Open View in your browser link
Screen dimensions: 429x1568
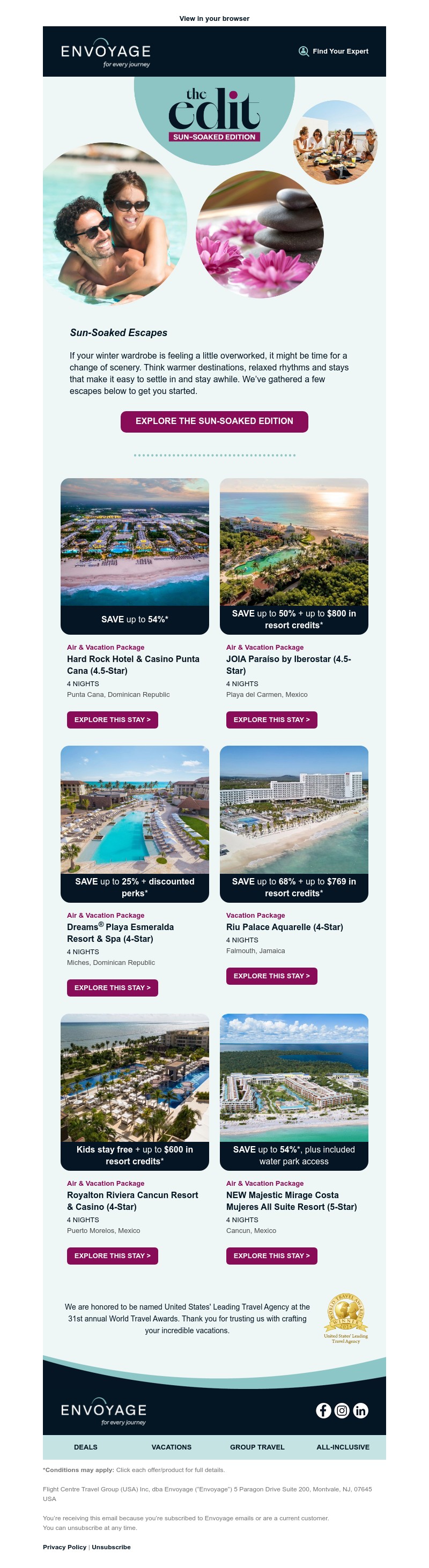click(x=214, y=18)
